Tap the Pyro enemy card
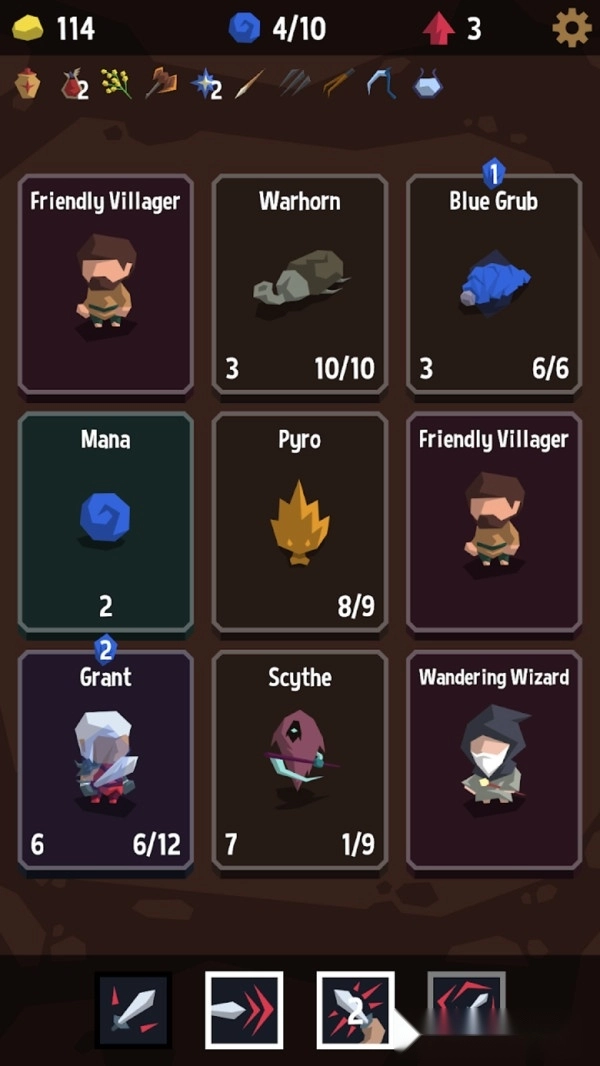 299,522
